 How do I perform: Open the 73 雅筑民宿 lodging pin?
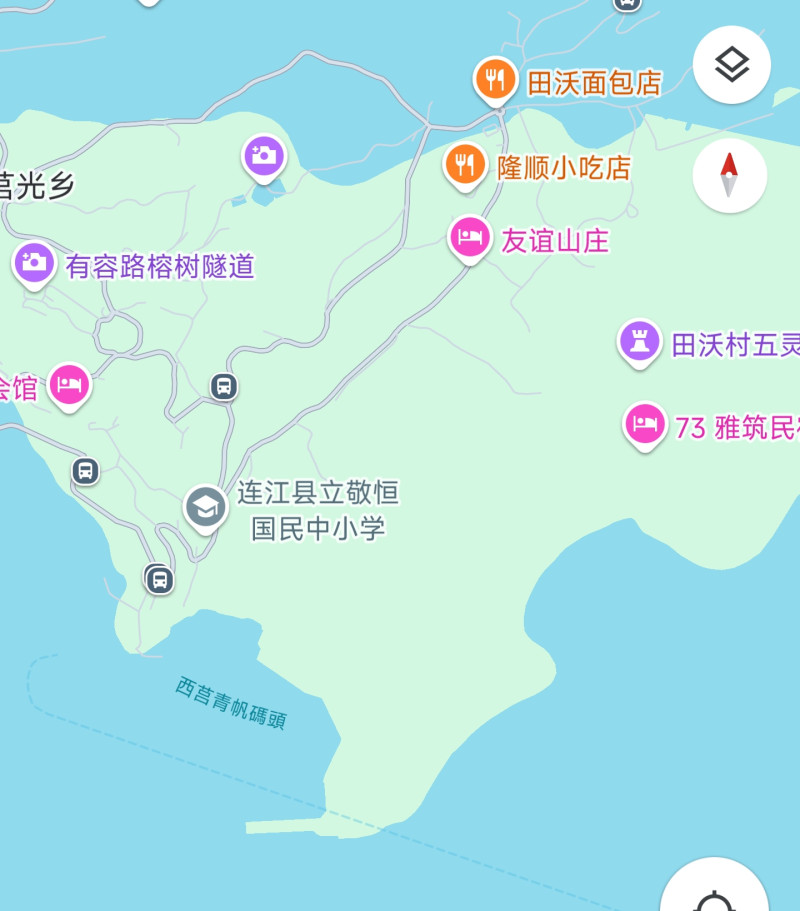pyautogui.click(x=645, y=424)
